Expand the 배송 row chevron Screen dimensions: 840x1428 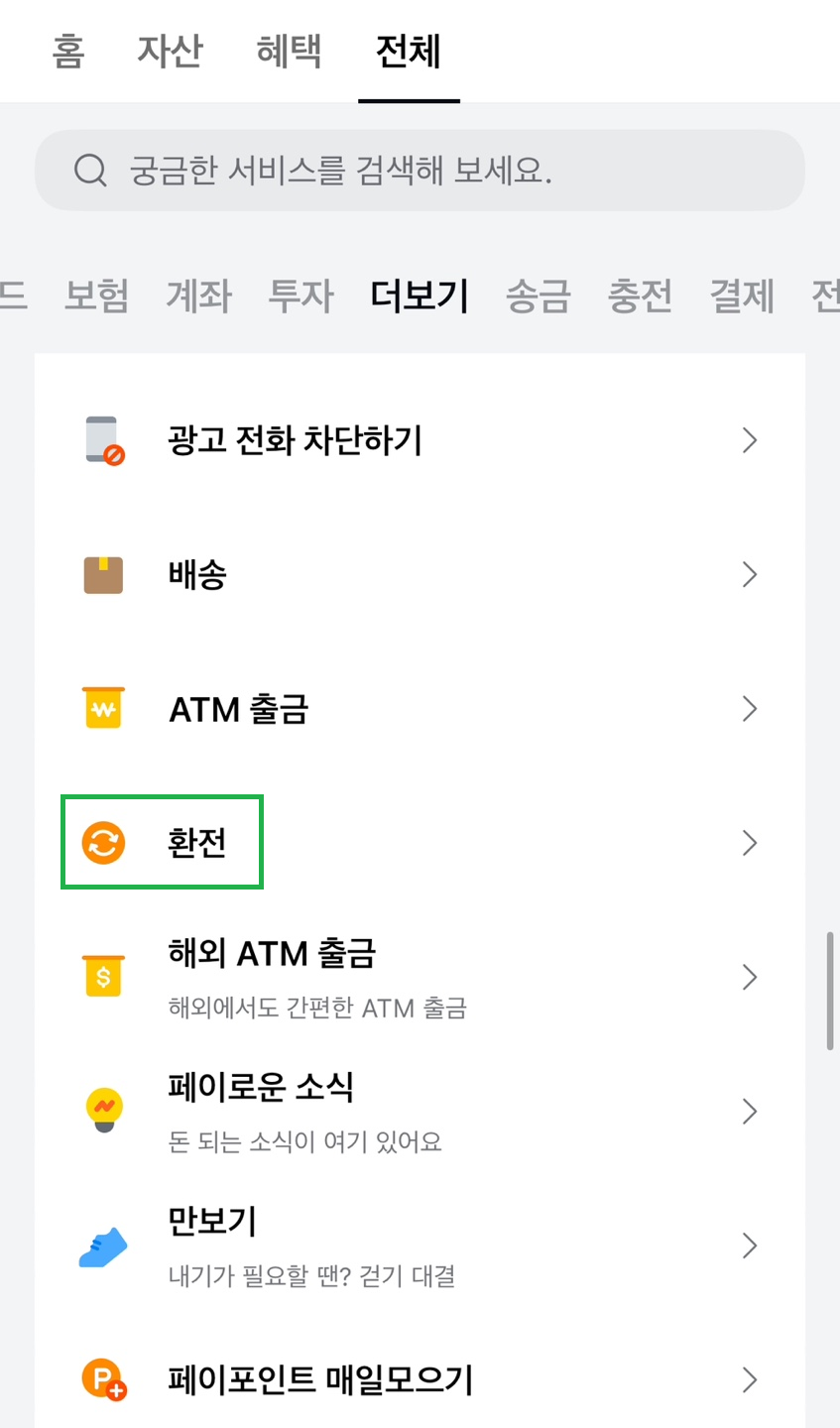pyautogui.click(x=750, y=574)
